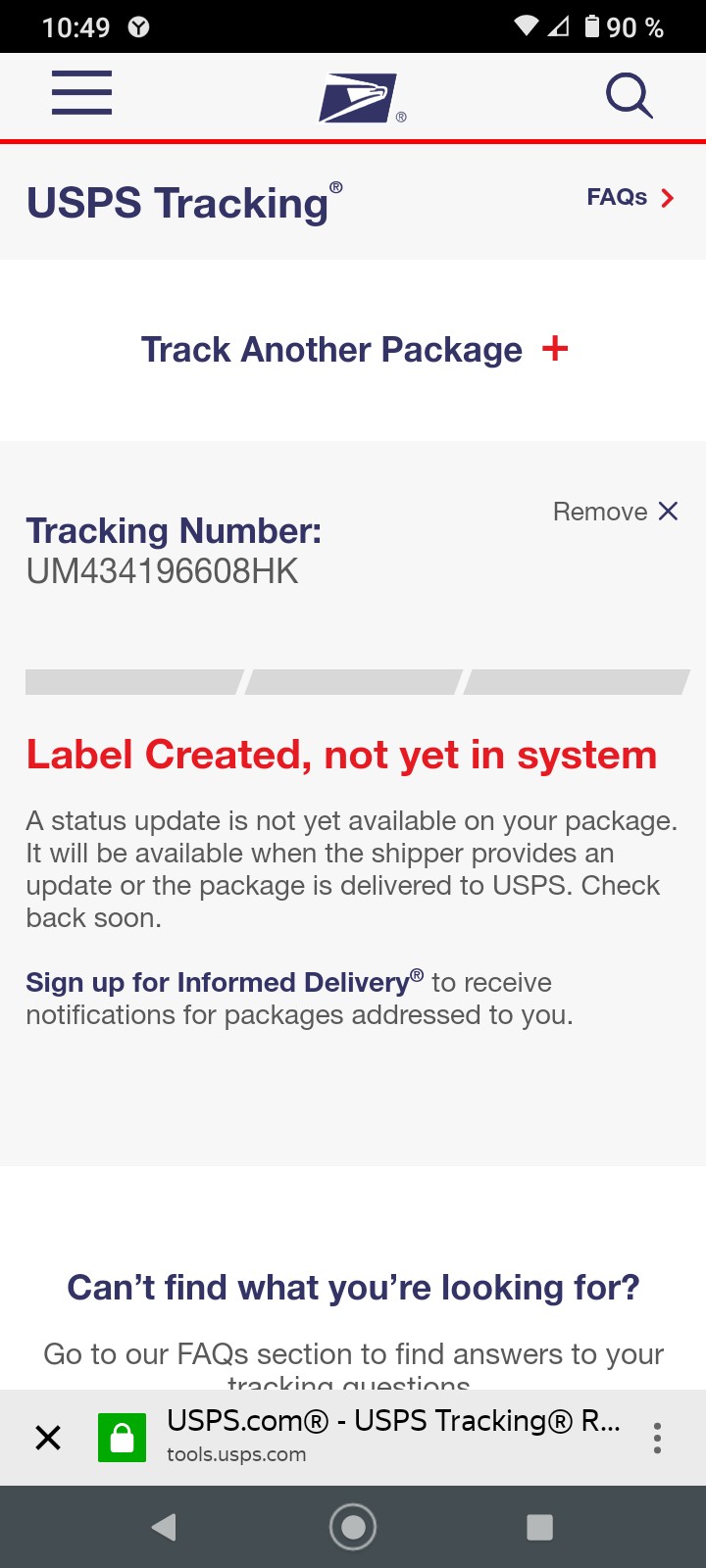Go back with system back button
The width and height of the screenshot is (706, 1568).
[164, 1527]
